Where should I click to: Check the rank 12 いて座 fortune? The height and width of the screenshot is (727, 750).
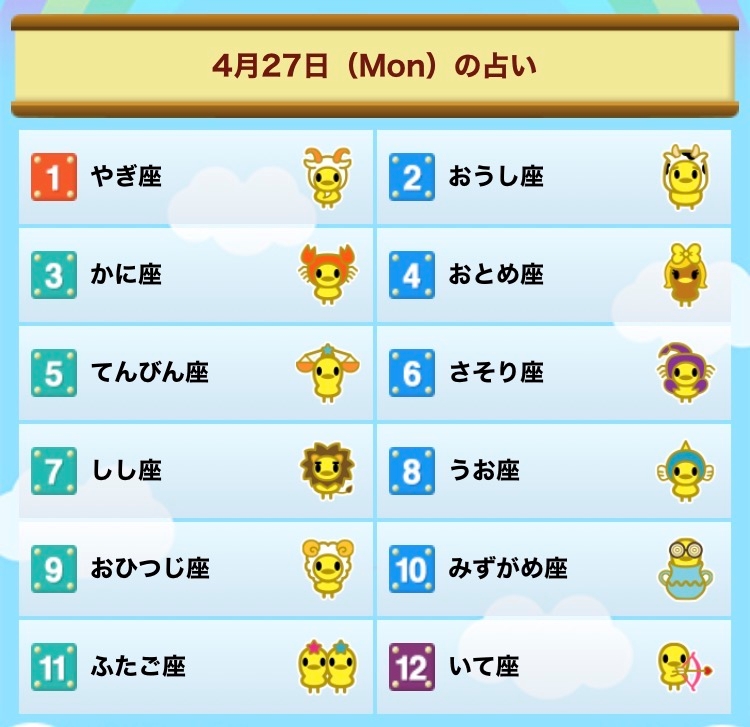pos(553,665)
